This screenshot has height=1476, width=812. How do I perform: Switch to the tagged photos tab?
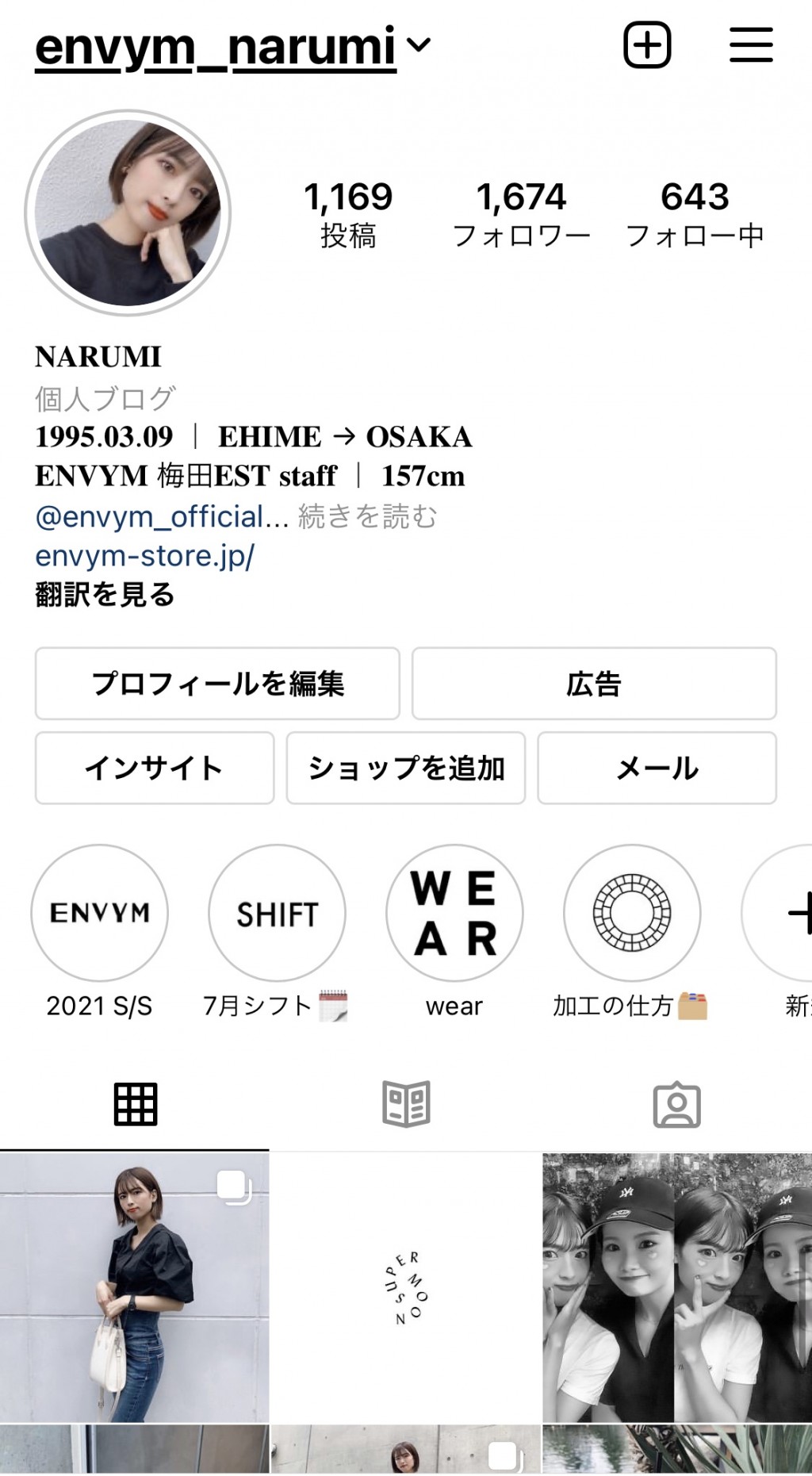coord(676,1103)
